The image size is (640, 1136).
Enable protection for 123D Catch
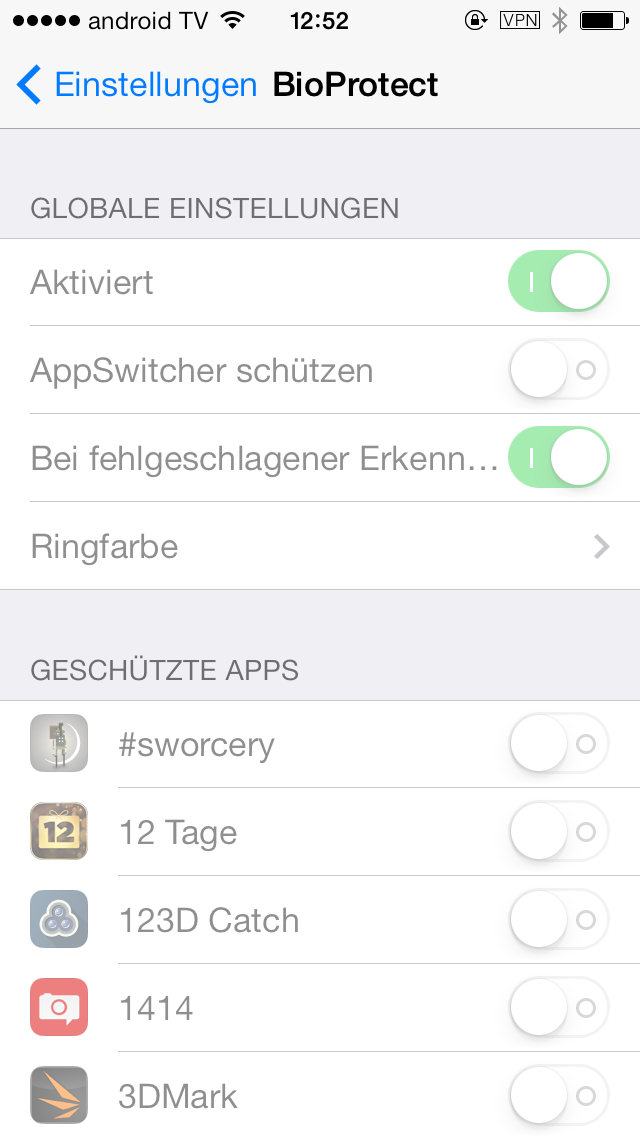click(x=558, y=920)
